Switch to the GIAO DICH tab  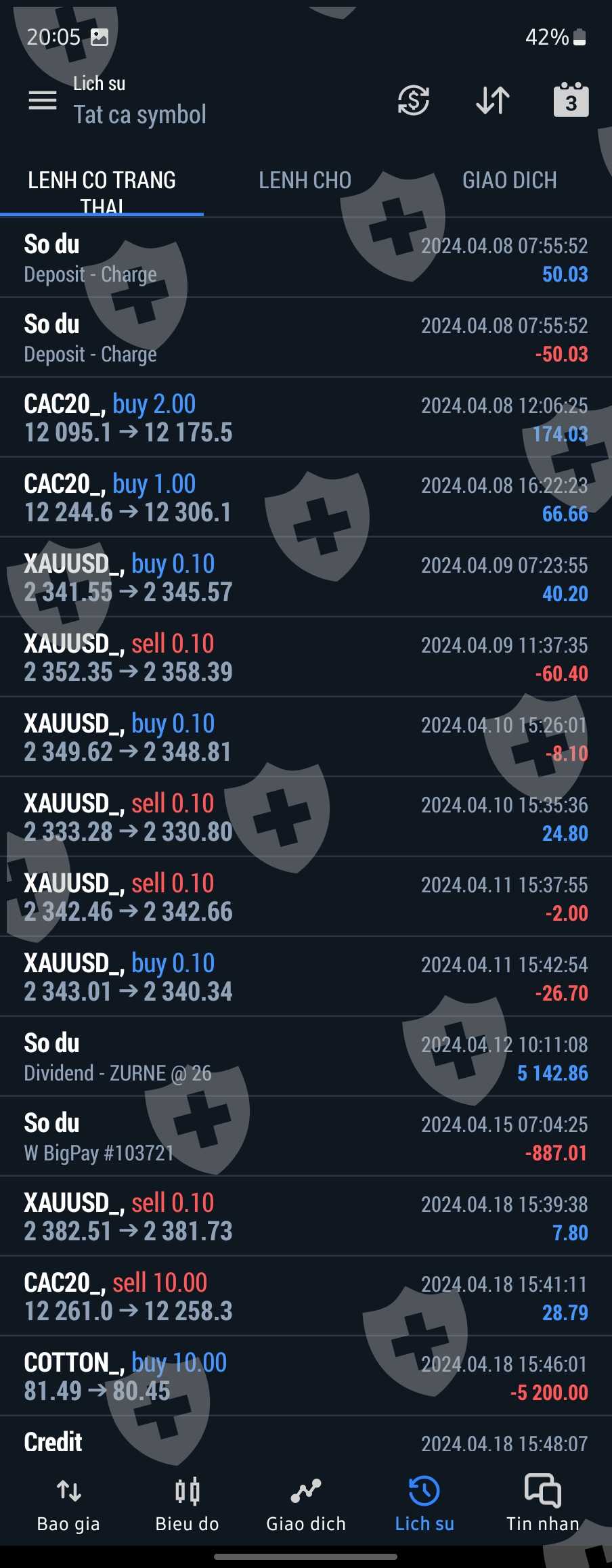tap(509, 181)
